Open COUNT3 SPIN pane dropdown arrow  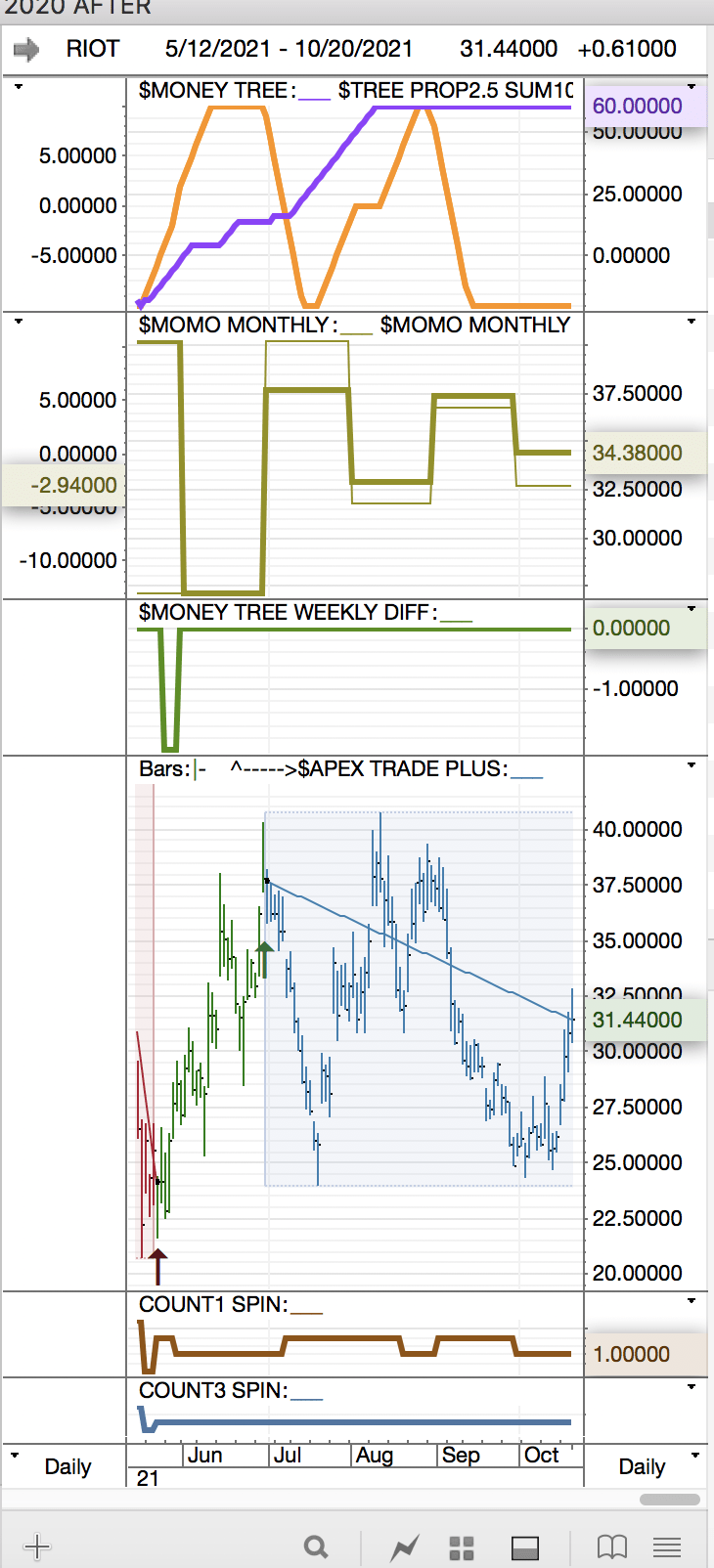point(692,1387)
